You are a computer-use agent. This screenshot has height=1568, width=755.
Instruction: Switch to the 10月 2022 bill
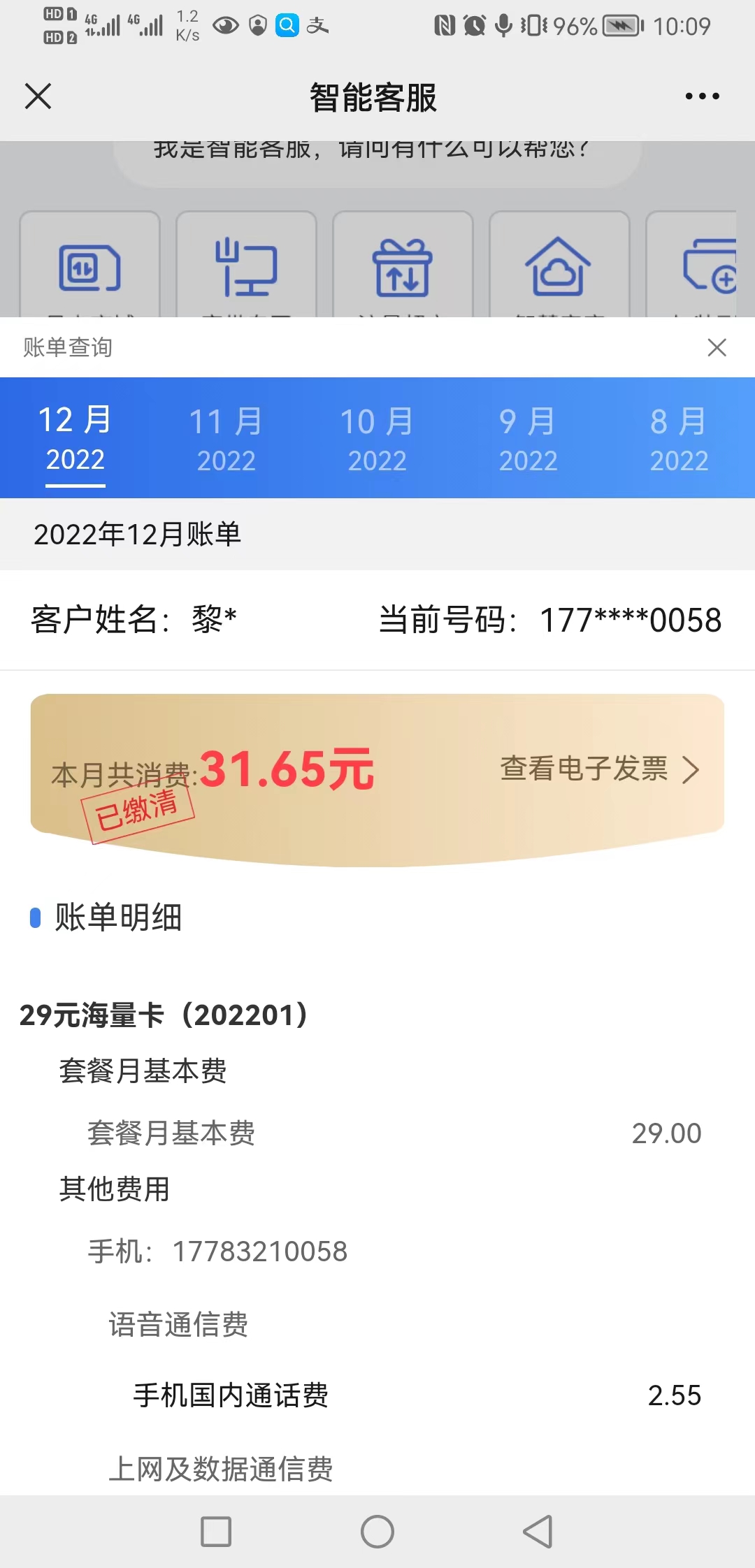(x=377, y=439)
